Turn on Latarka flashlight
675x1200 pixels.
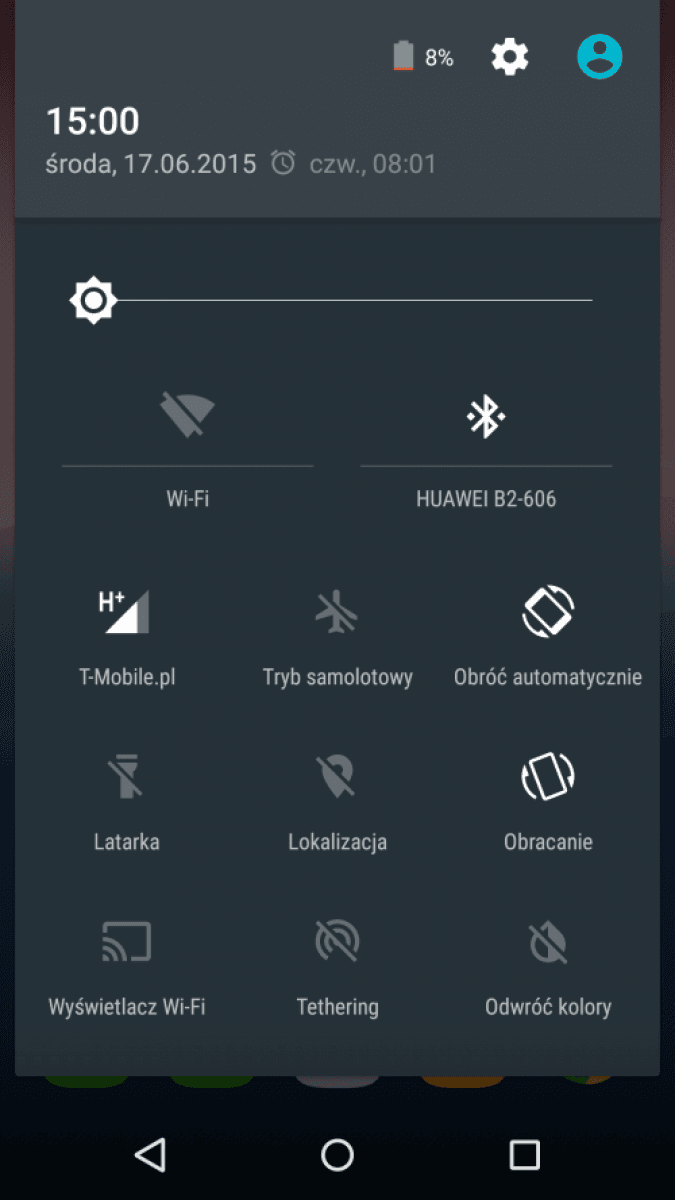click(x=127, y=802)
